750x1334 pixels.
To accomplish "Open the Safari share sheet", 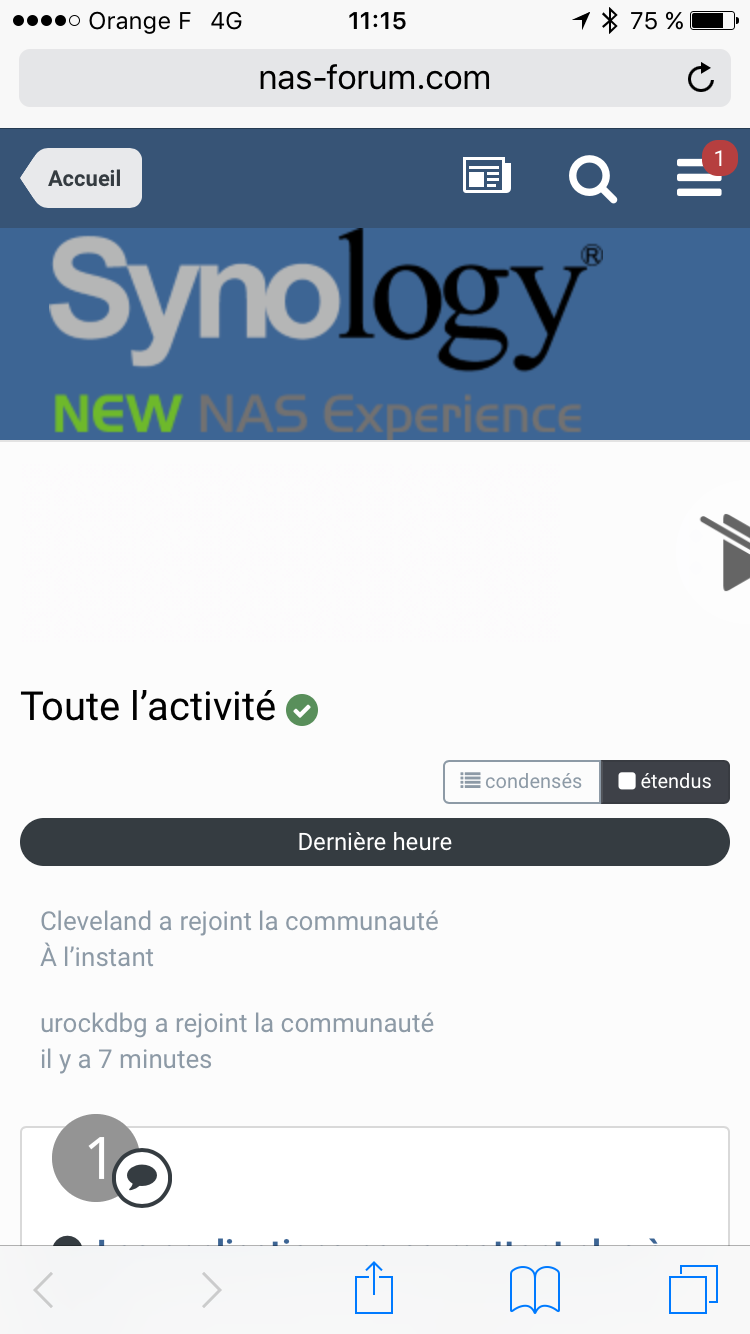I will pyautogui.click(x=374, y=1289).
